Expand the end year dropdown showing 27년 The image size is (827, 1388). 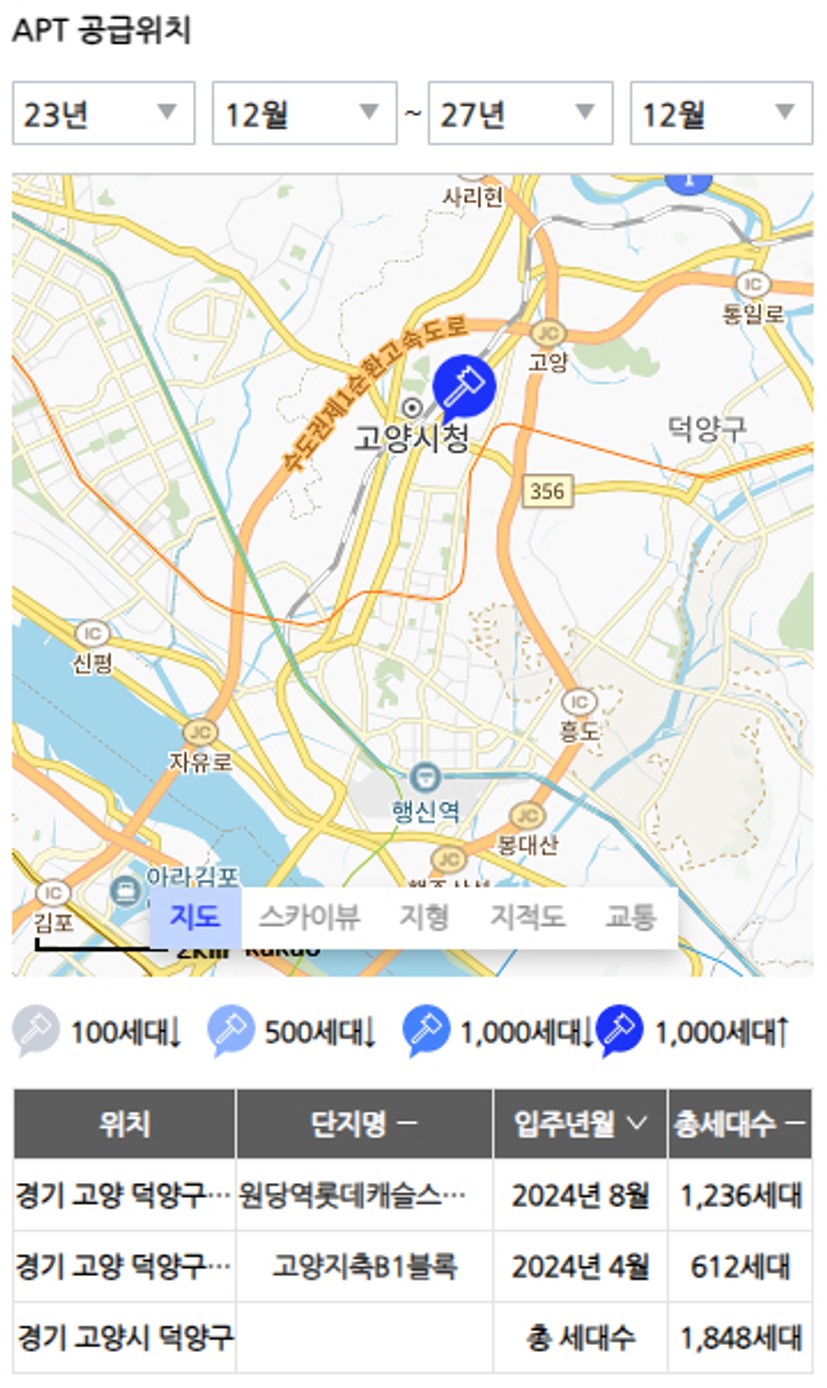(x=520, y=113)
